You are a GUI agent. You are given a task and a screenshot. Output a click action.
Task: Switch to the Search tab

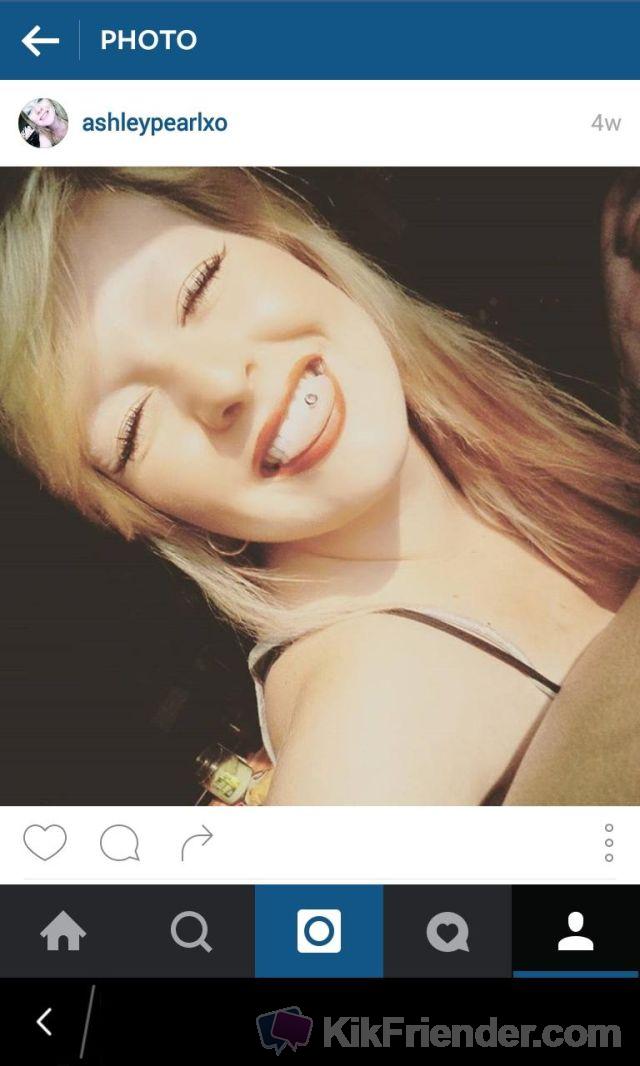[x=191, y=932]
